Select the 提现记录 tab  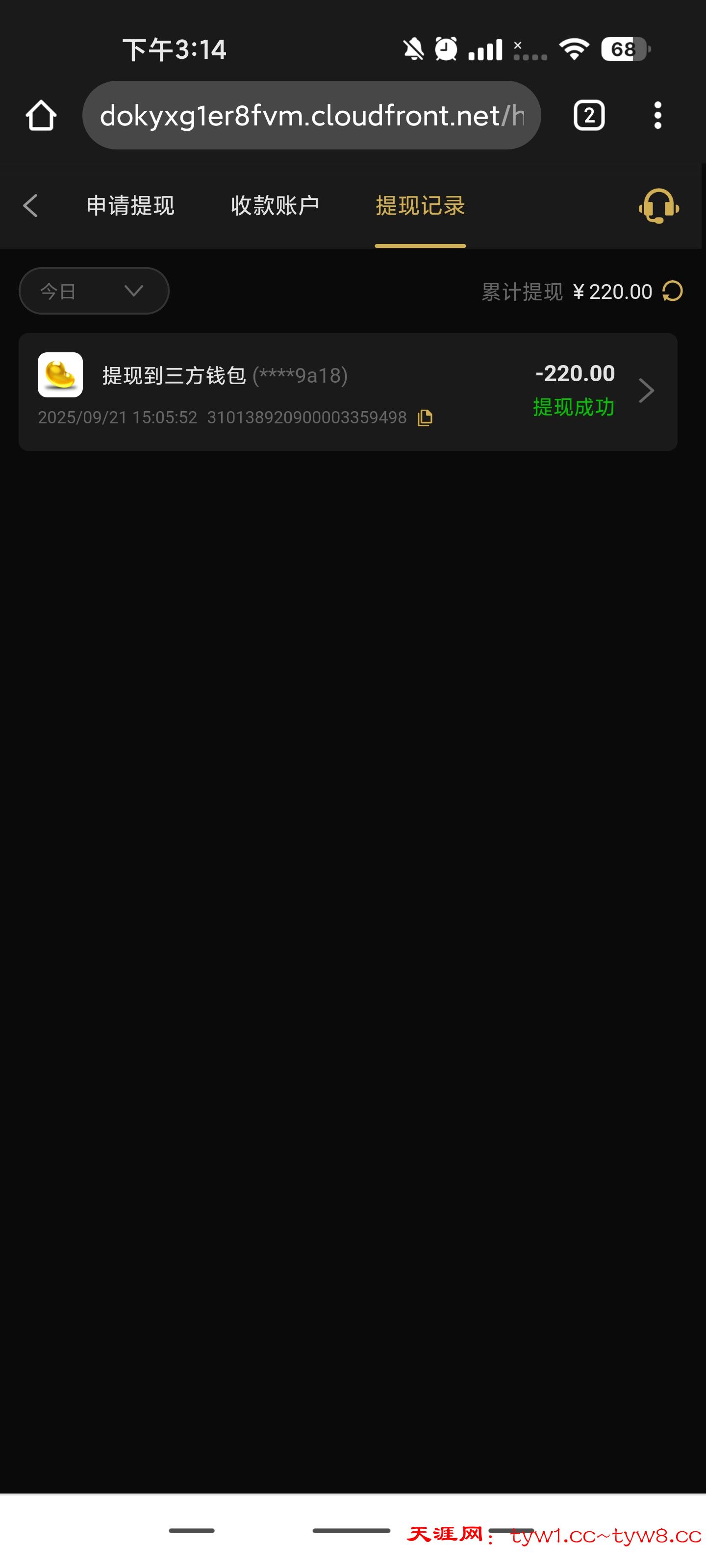(x=420, y=206)
